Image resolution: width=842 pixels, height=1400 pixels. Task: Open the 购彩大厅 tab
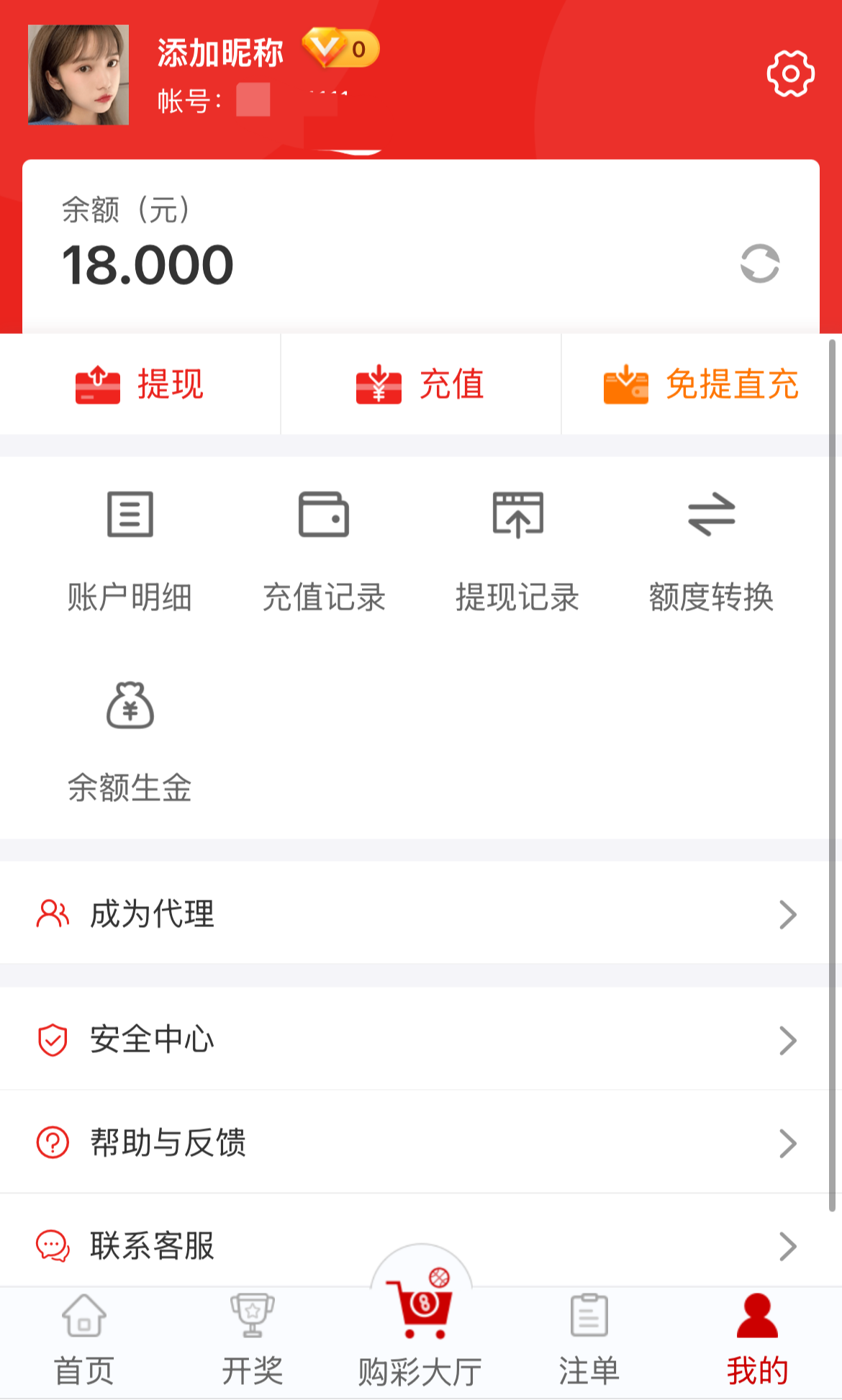point(421,1332)
